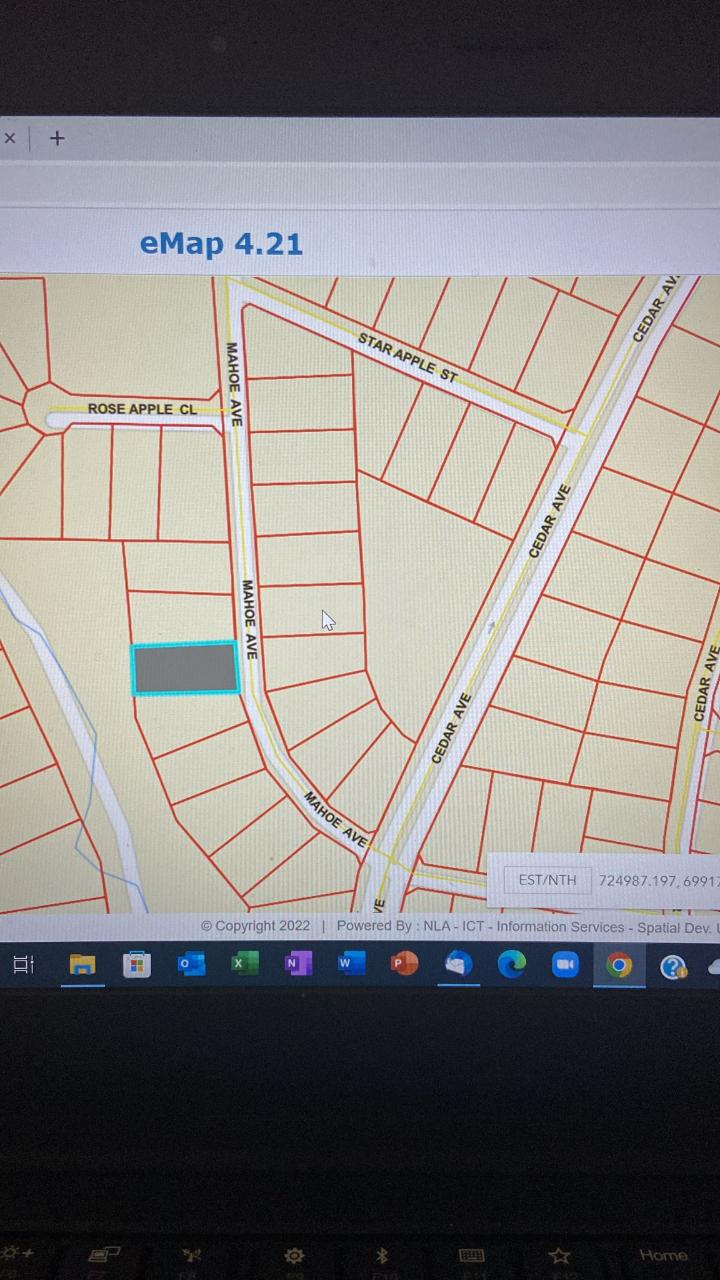Open Outlook from the taskbar

point(190,964)
